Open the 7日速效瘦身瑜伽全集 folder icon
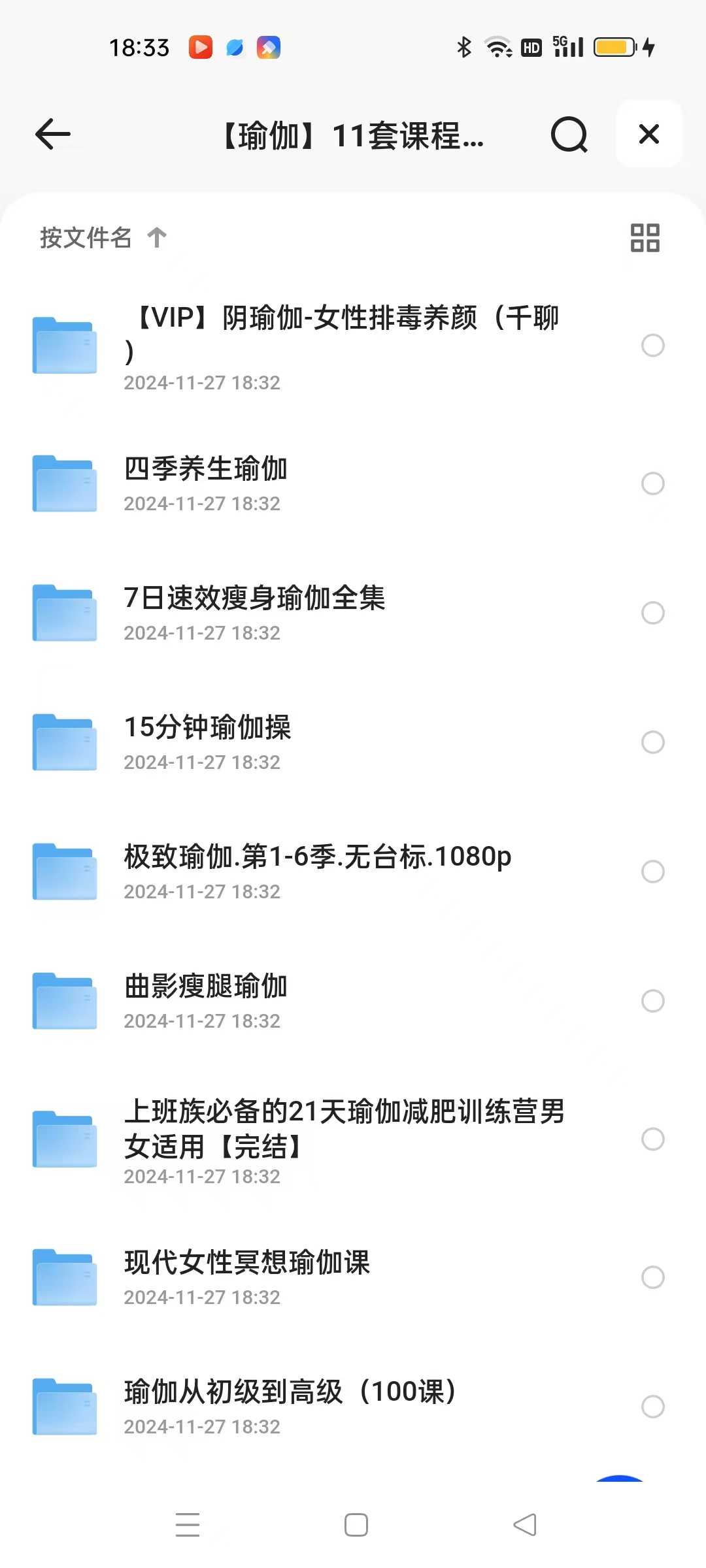 64,613
